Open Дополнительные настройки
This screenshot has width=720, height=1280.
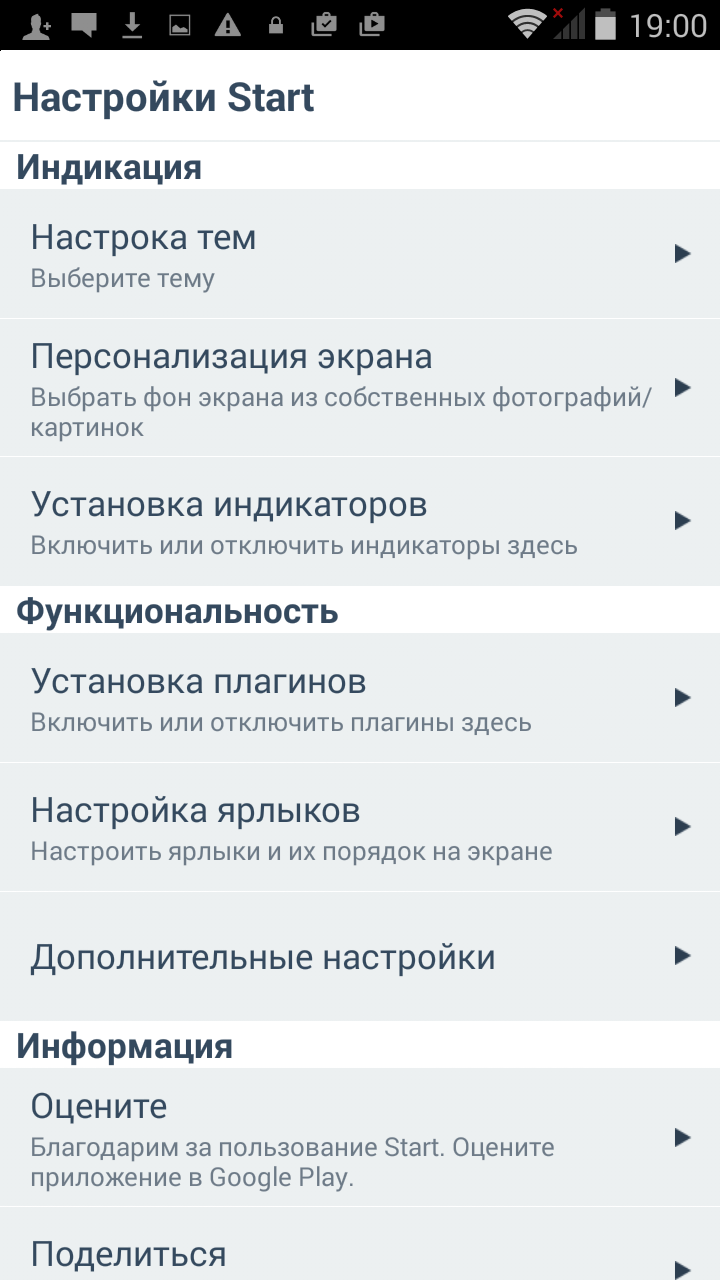pyautogui.click(x=360, y=956)
